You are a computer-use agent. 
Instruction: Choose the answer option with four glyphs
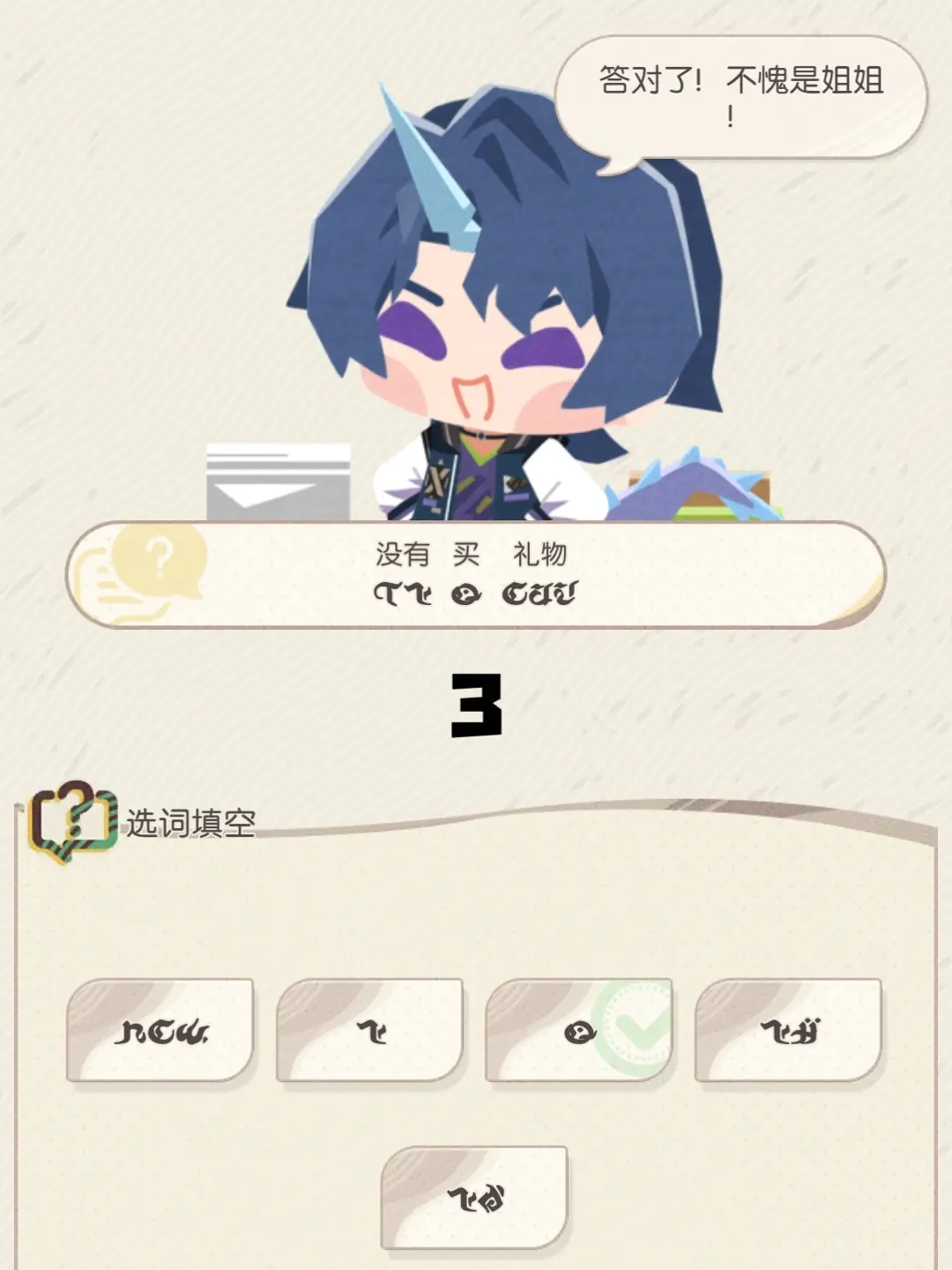click(160, 1030)
